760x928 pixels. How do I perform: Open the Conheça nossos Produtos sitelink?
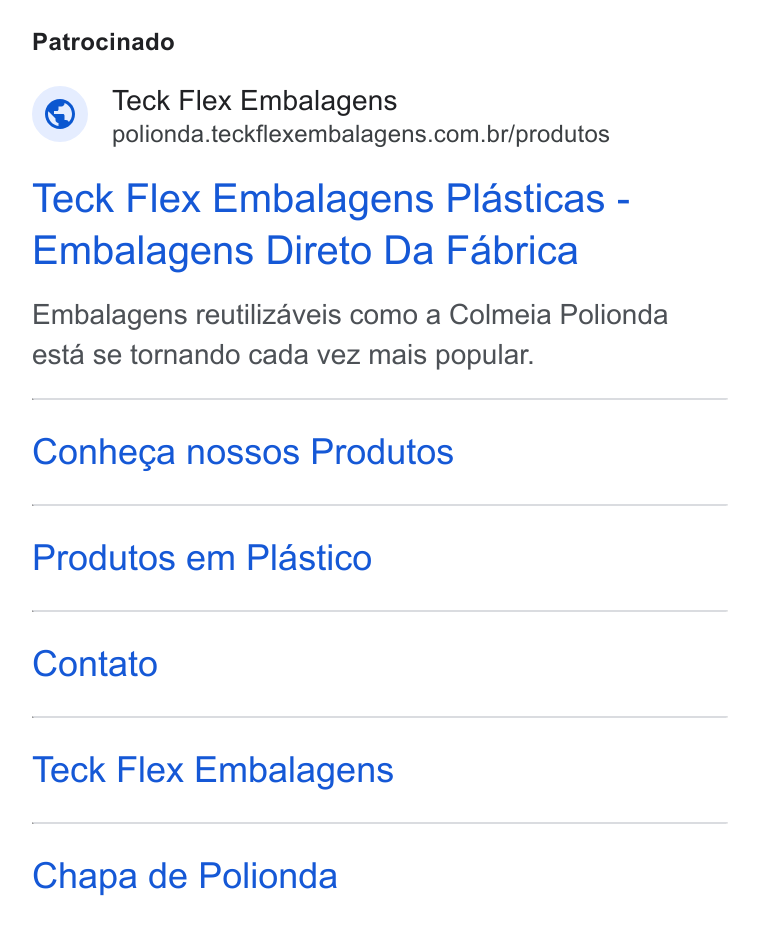pos(243,452)
